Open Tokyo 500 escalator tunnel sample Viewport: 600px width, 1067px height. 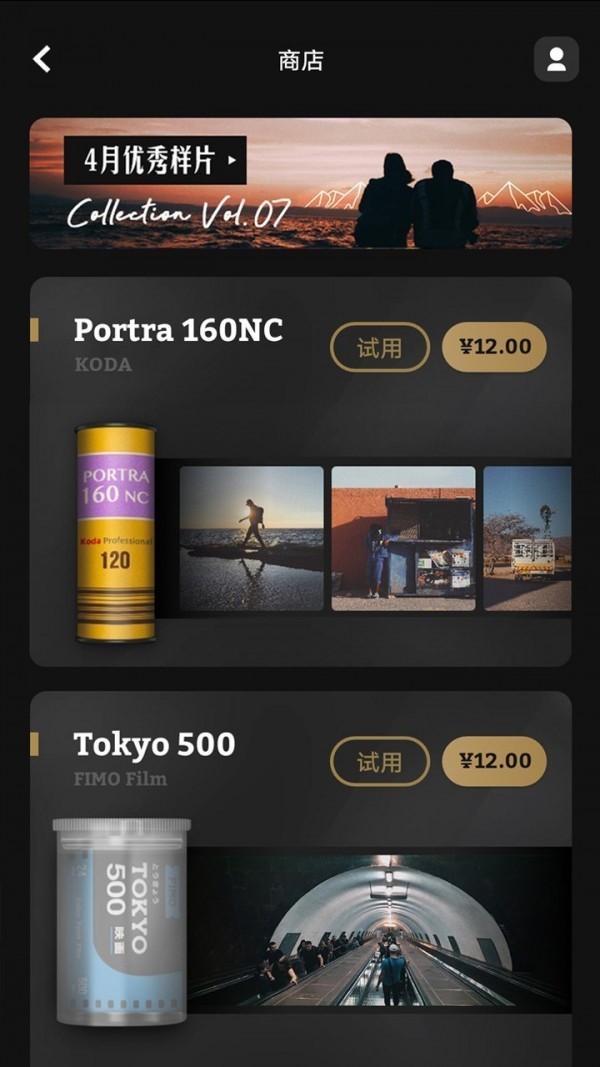point(380,930)
